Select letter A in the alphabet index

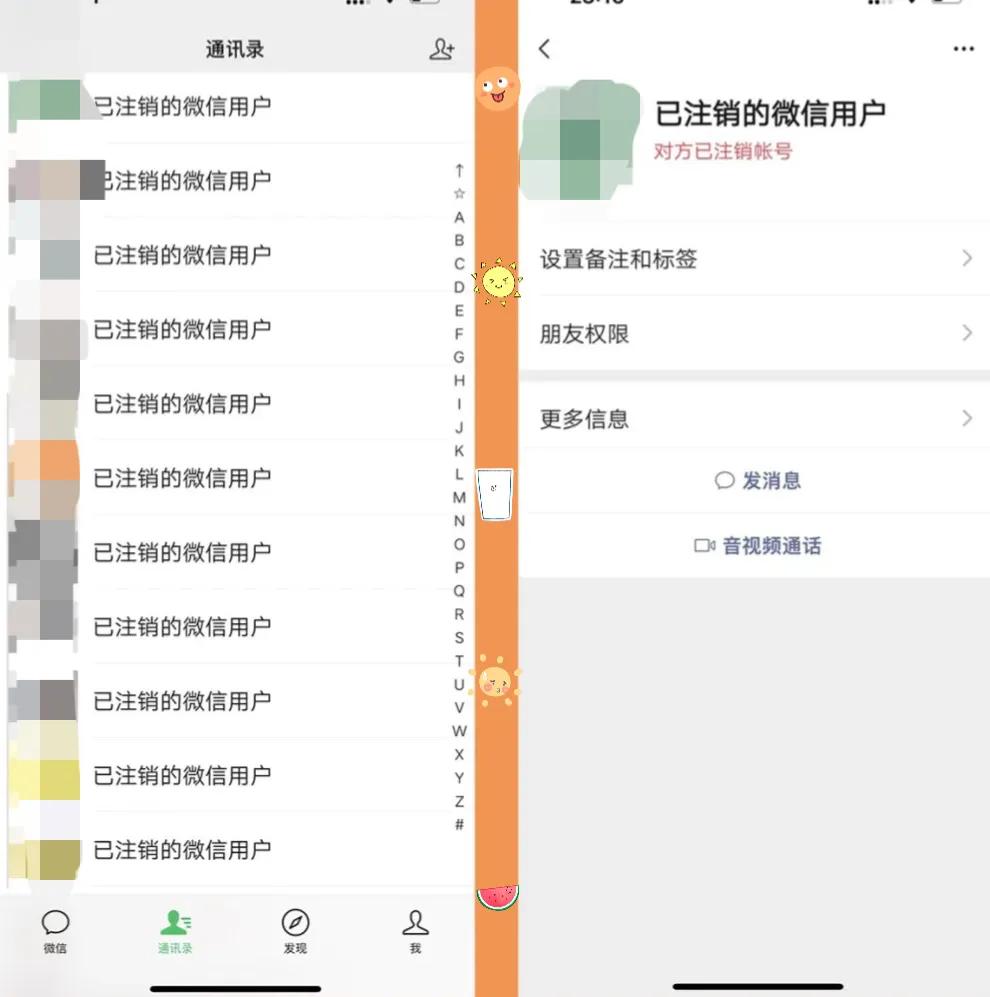(459, 218)
